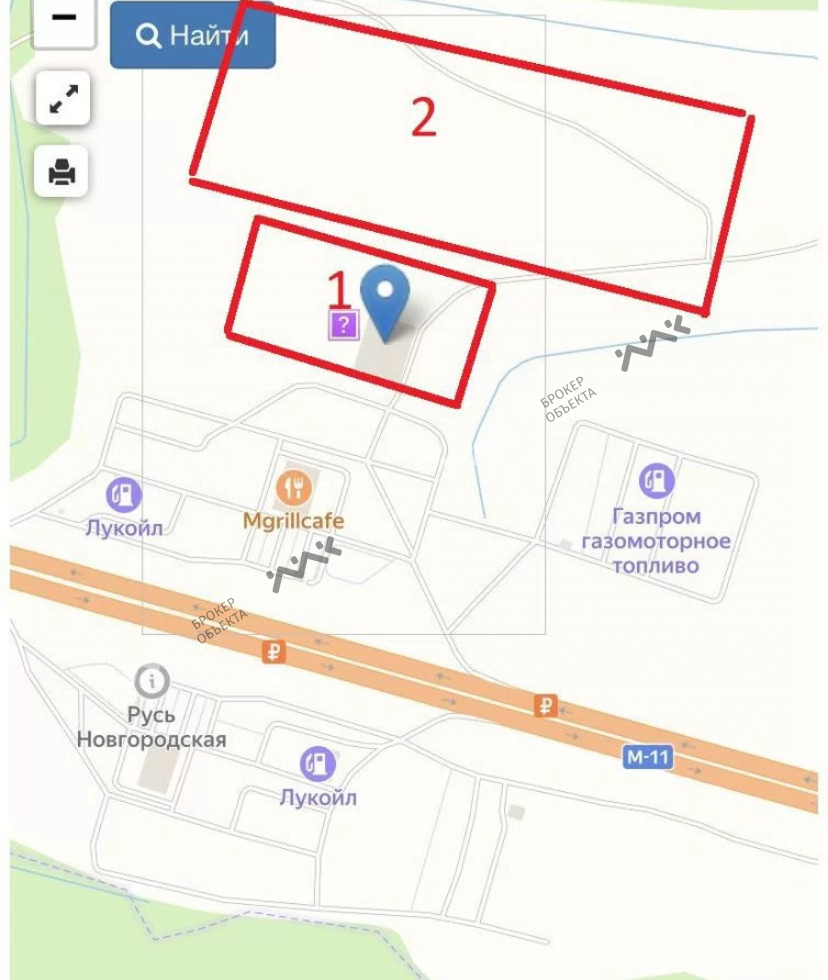Viewport: 828px width, 980px height.
Task: Select the Лукойл station near Mgrillcafe
Action: click(124, 495)
